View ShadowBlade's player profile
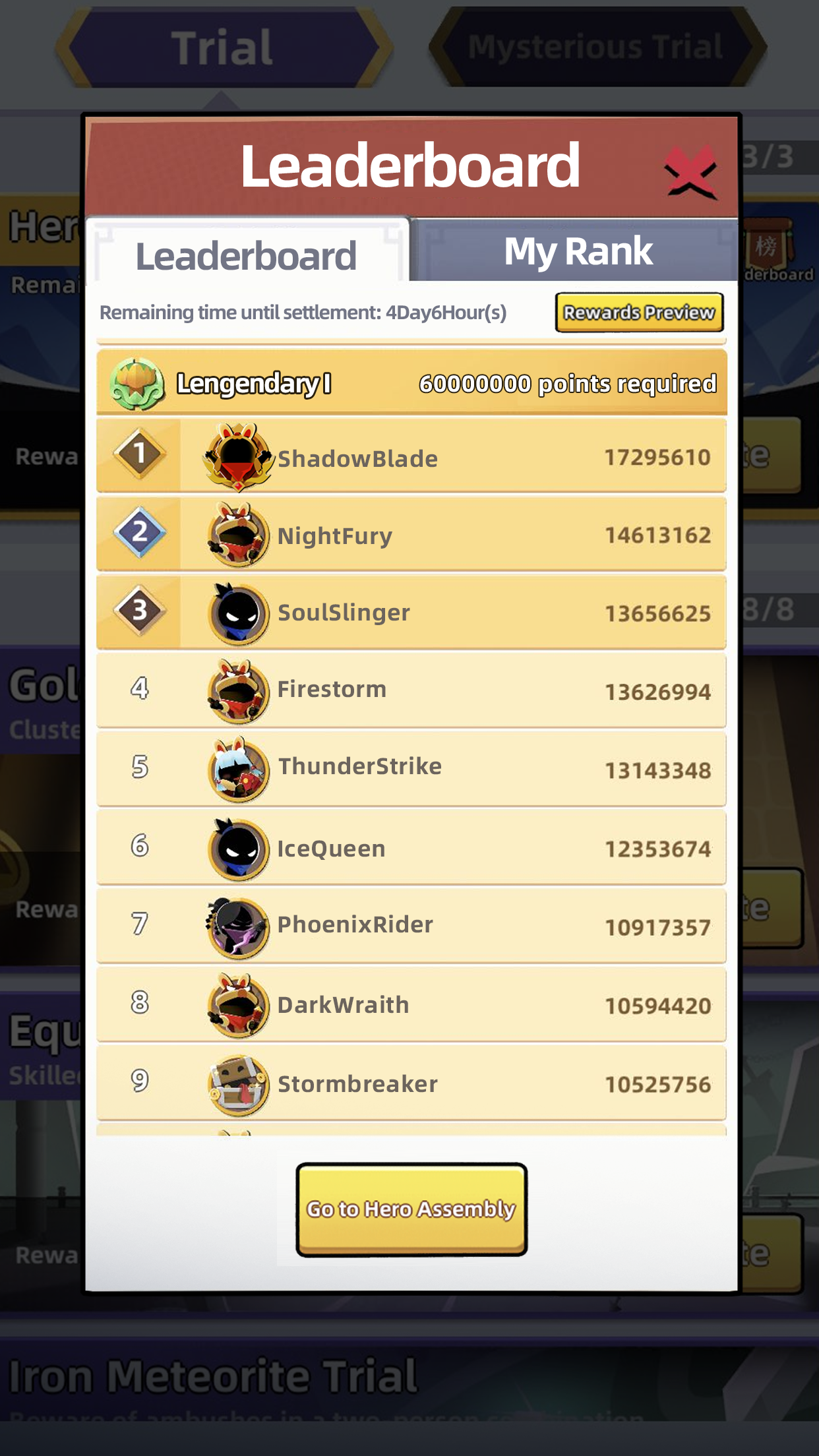Viewport: 819px width, 1456px height. 411,456
